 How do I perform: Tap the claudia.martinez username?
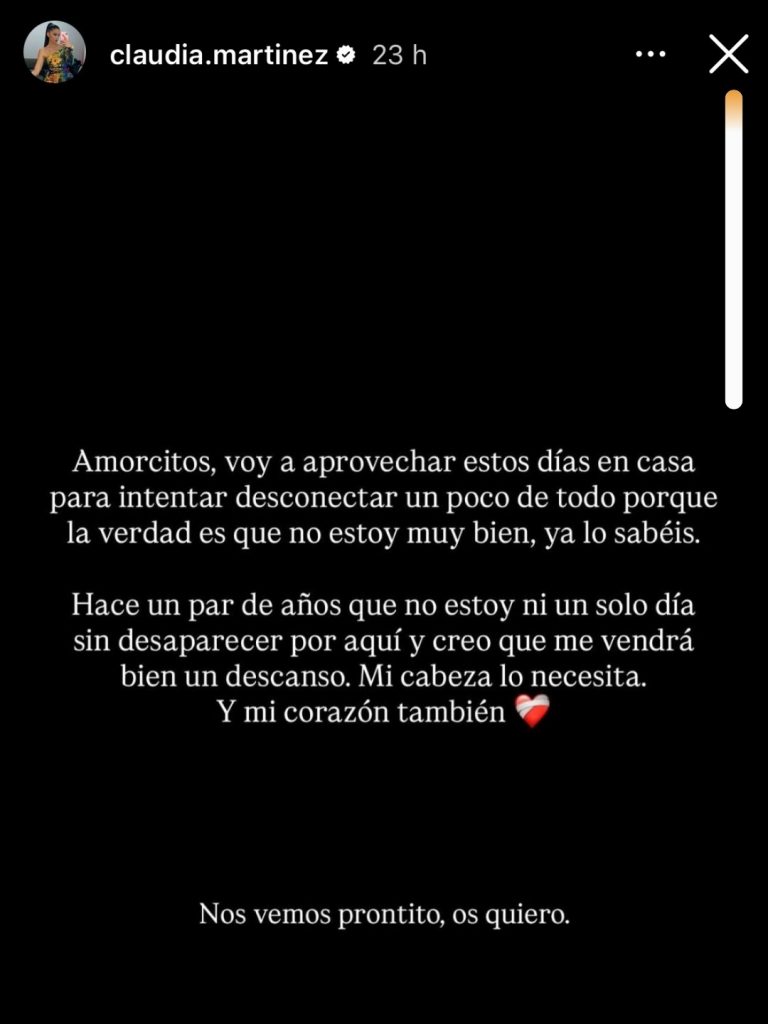click(x=218, y=55)
